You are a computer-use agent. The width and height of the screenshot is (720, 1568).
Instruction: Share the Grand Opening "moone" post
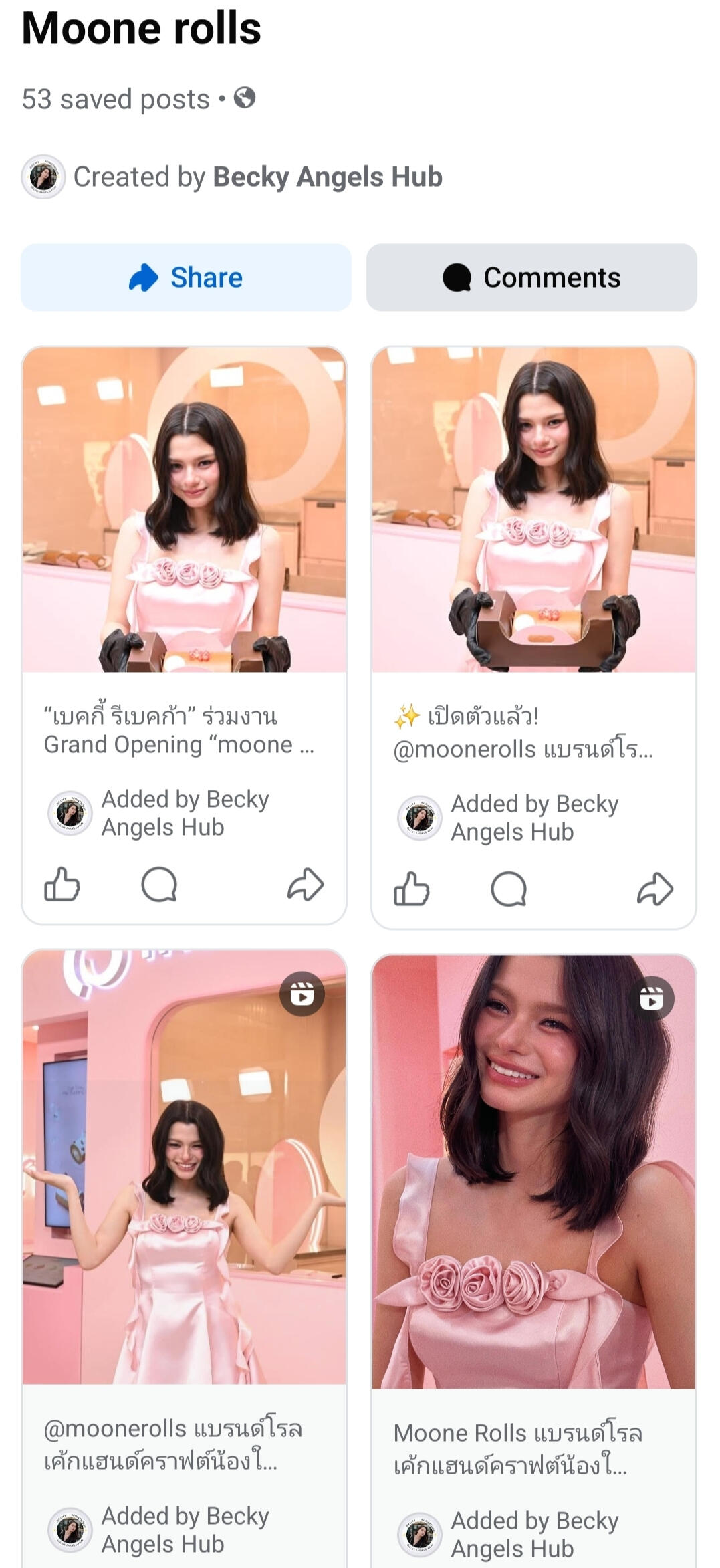[306, 885]
